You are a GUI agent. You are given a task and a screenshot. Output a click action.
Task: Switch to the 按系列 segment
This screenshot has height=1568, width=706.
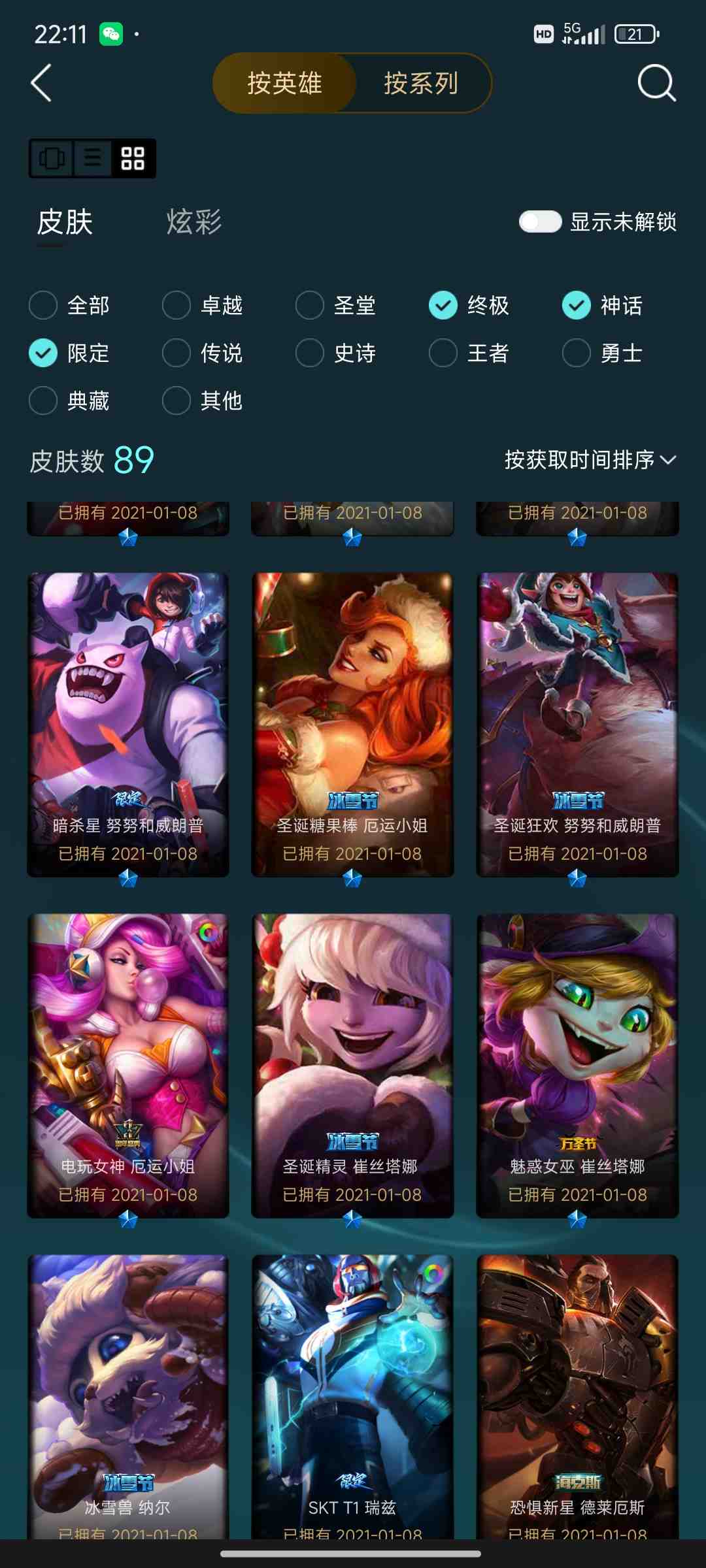click(421, 84)
